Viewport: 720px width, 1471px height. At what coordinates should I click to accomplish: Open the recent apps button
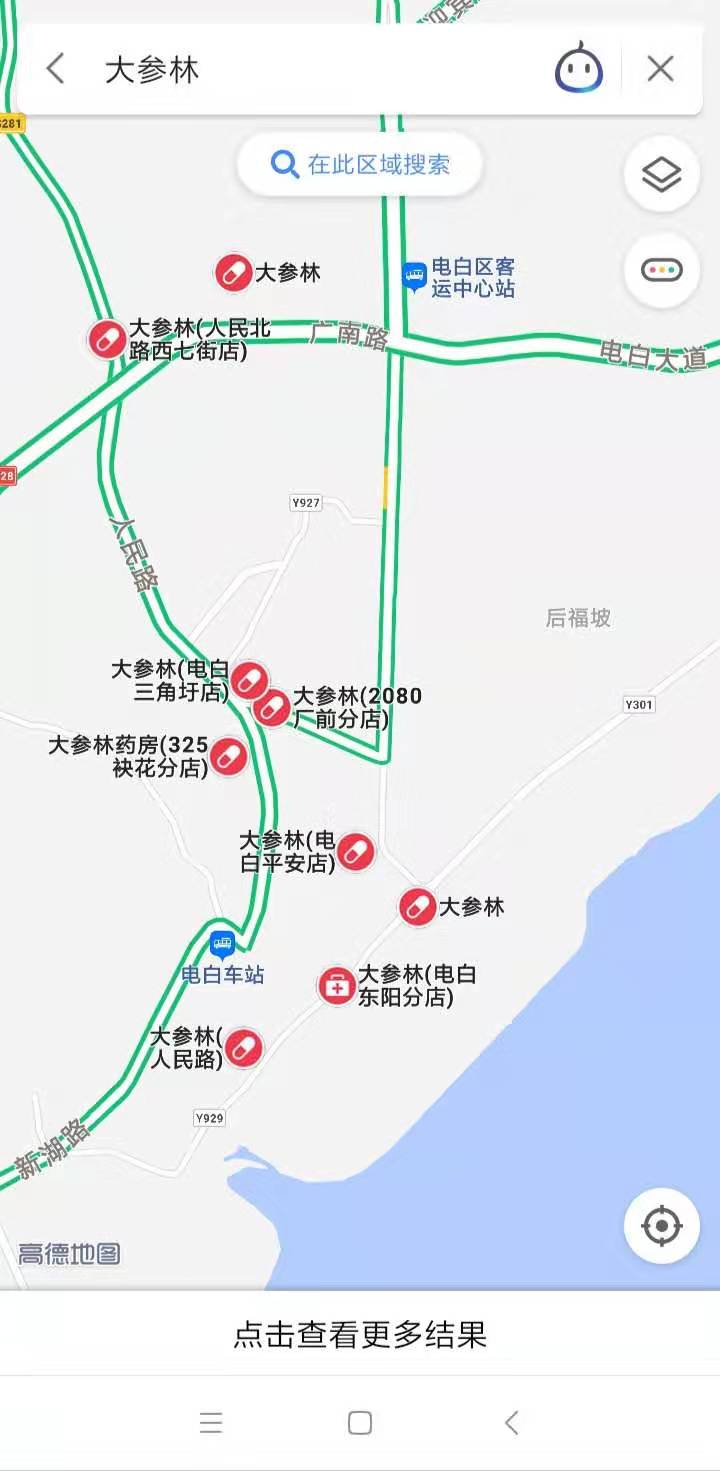210,1423
